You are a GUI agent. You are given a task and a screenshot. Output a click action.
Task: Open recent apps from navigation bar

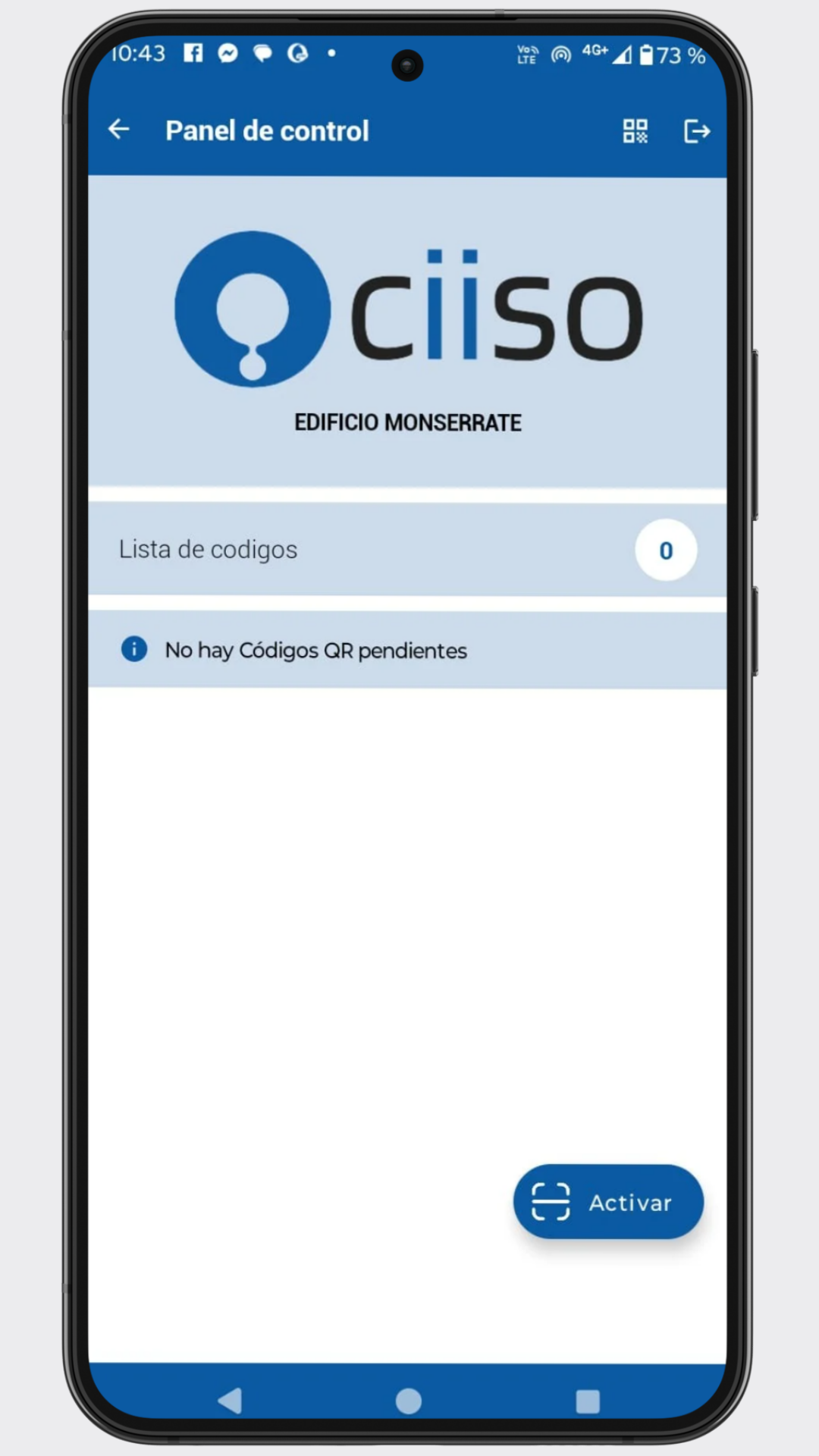588,1401
